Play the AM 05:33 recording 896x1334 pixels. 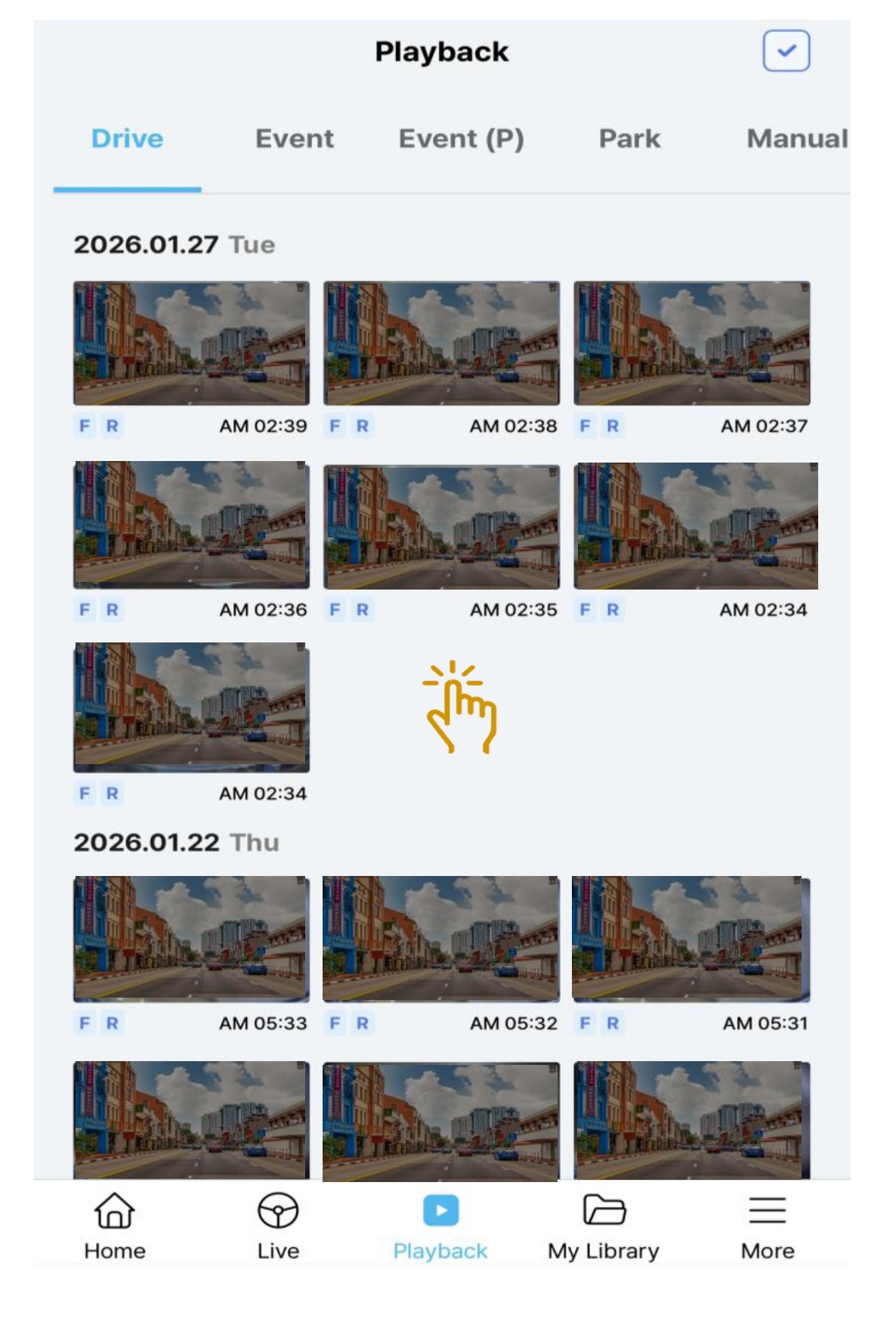[x=191, y=938]
